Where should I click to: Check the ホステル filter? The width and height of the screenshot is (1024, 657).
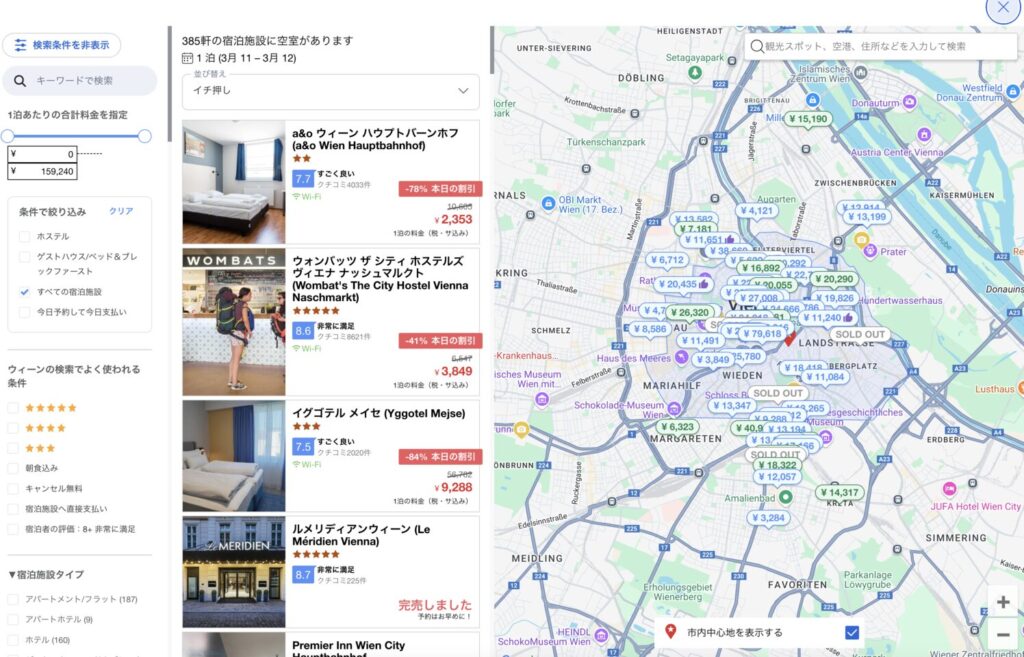point(24,237)
